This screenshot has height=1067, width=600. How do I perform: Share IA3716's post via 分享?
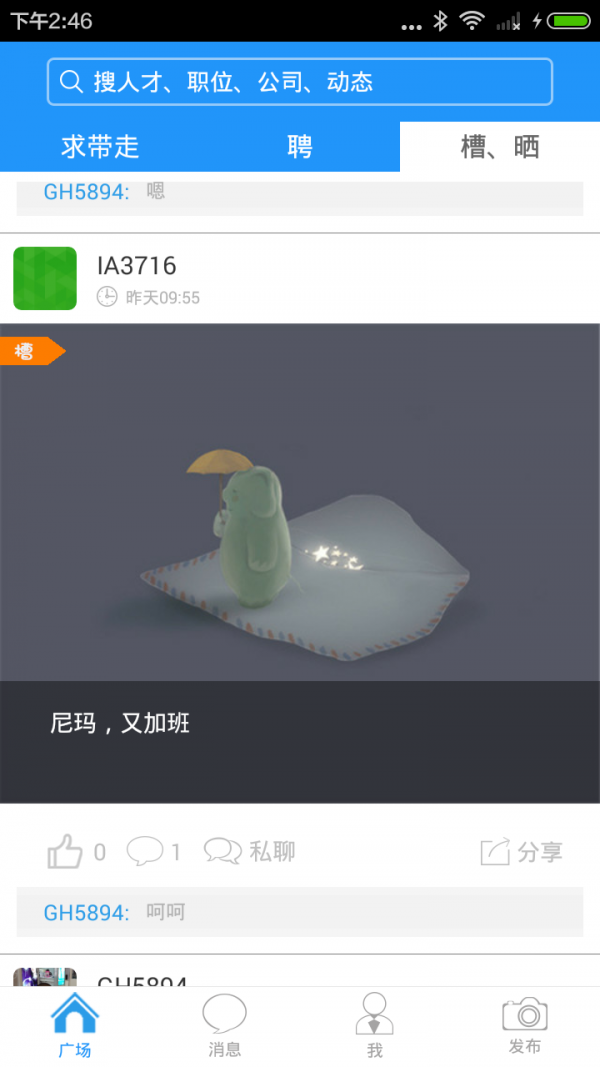521,852
